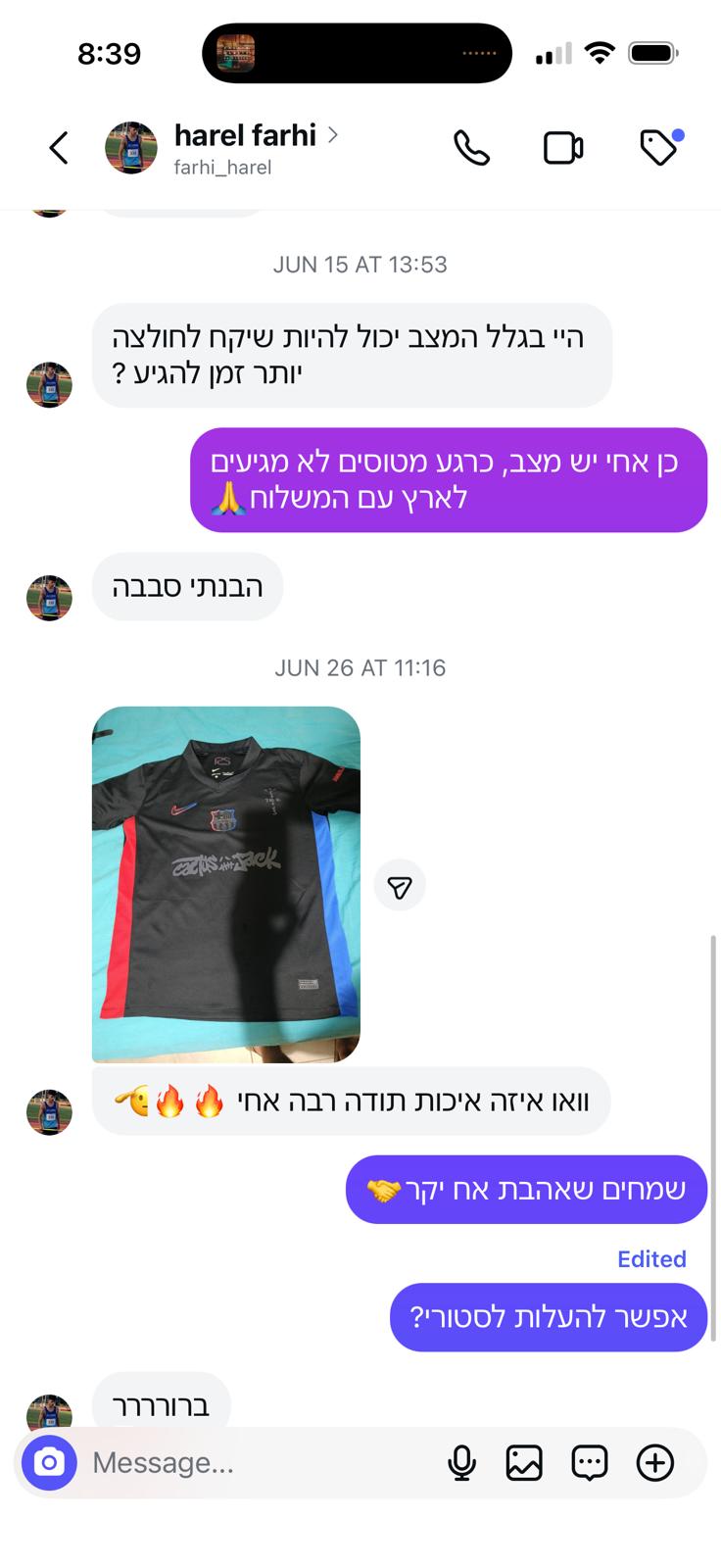Forward the jersey photo via share icon

[400, 886]
